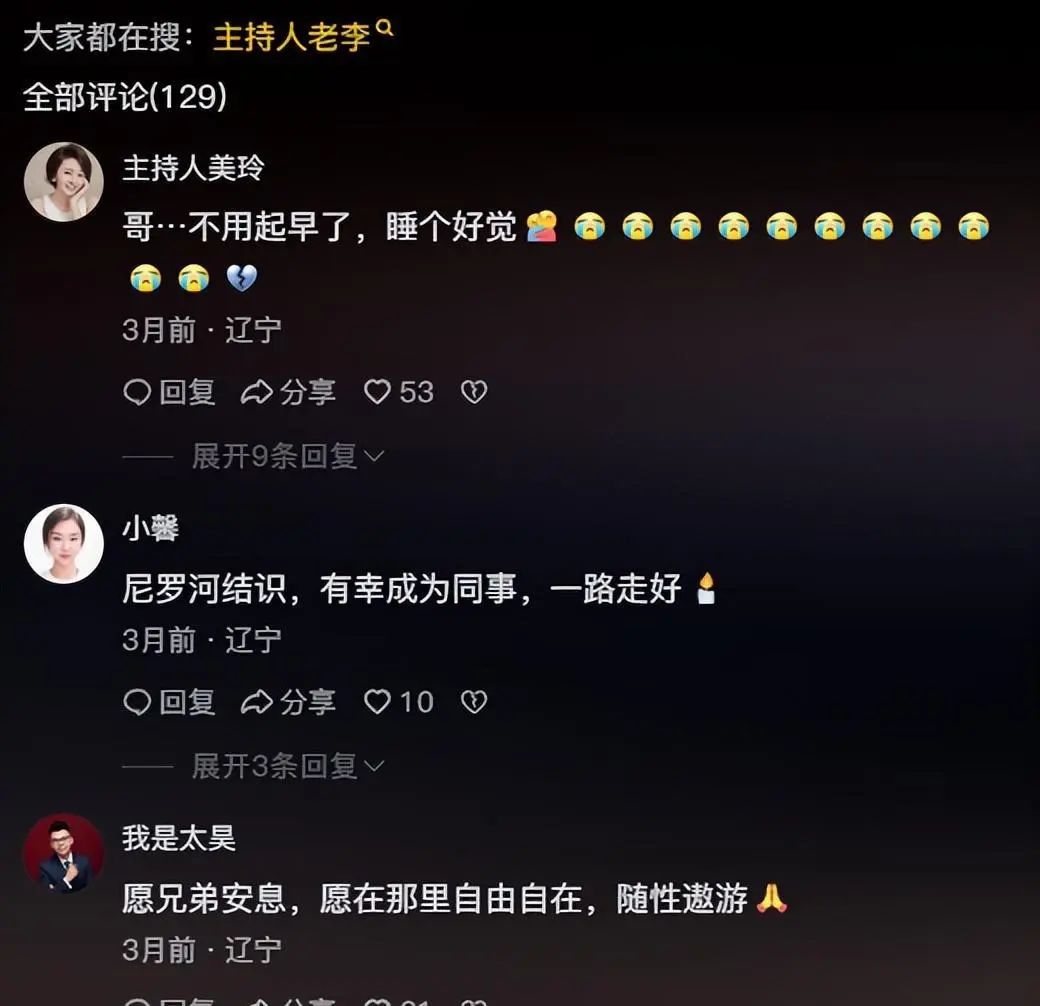Reply to 主持人美玲's comment
This screenshot has width=1040, height=1006.
170,392
